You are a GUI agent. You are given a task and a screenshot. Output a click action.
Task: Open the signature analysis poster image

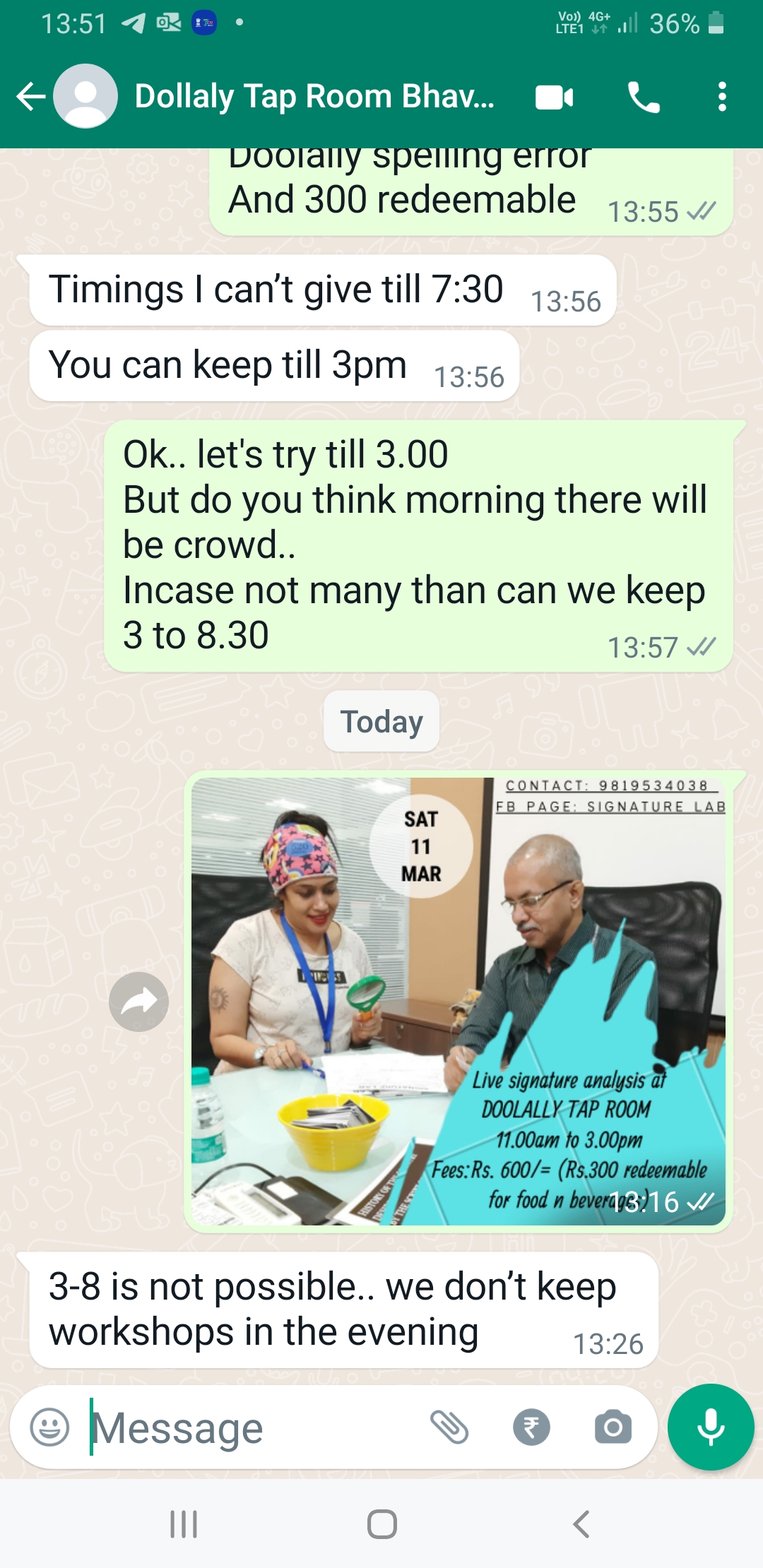[x=459, y=1002]
